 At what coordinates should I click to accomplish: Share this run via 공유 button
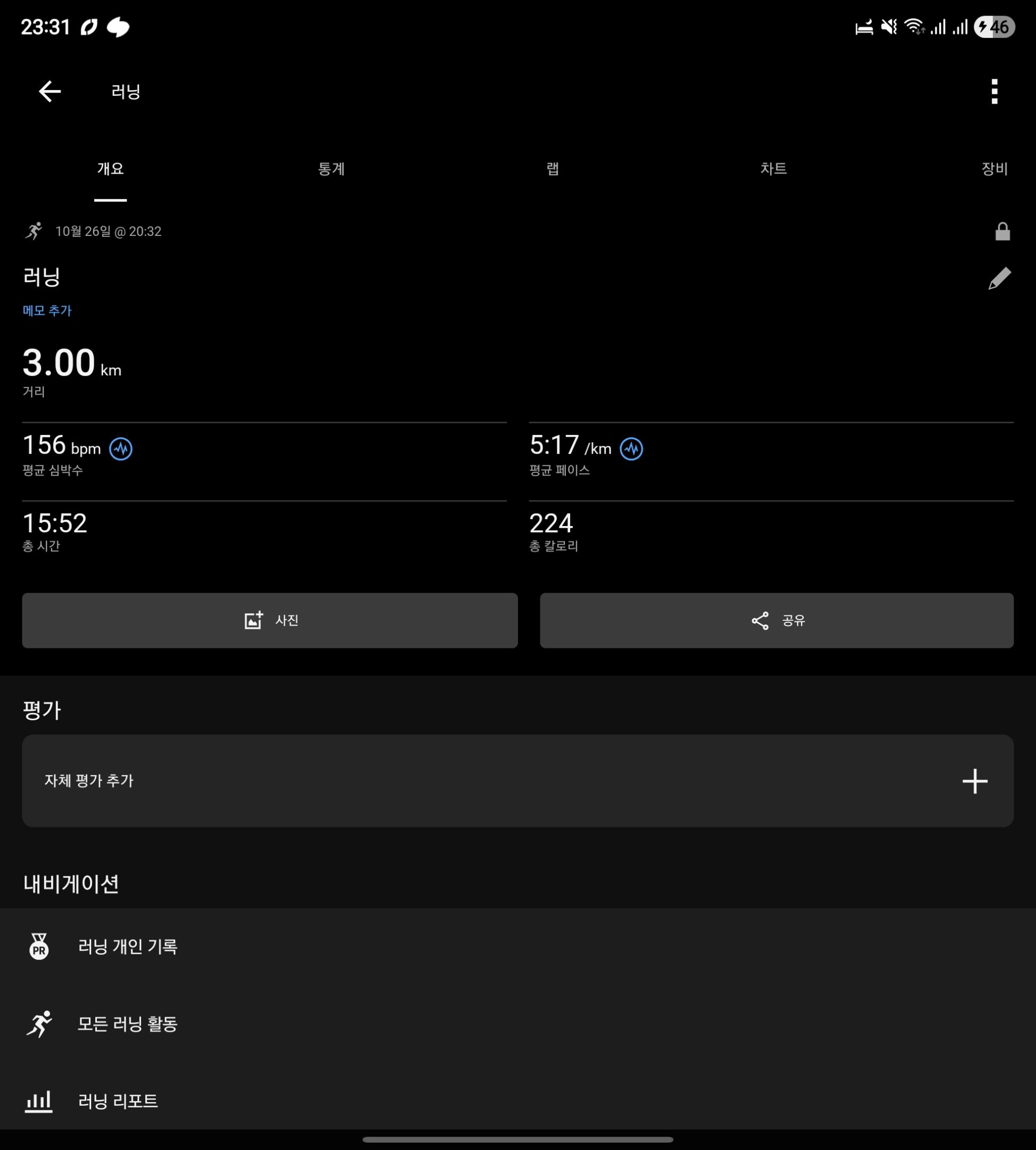[776, 620]
